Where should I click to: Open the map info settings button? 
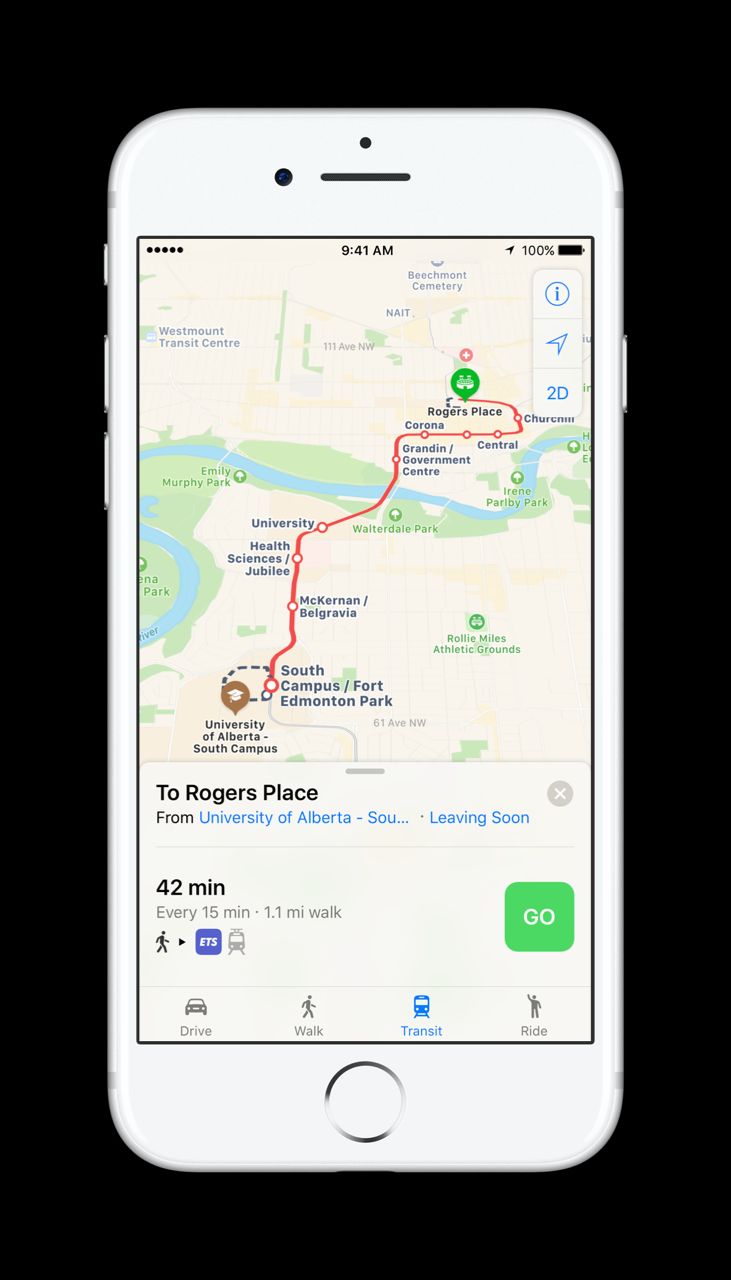(557, 294)
